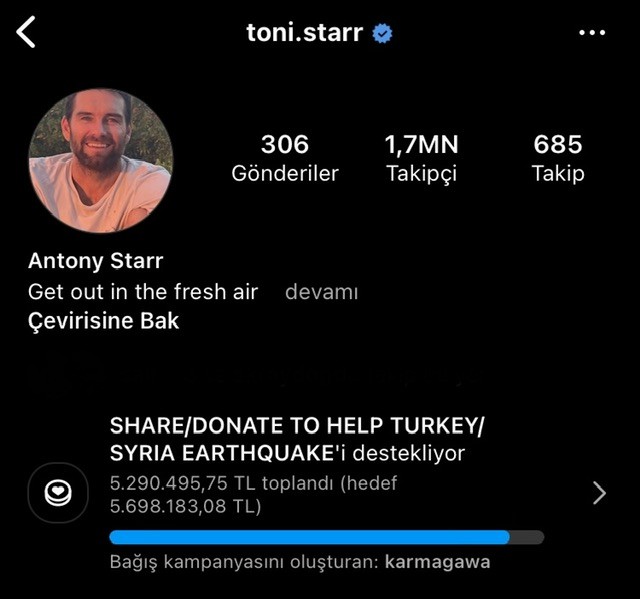Open the 685 Takip following list
The width and height of the screenshot is (640, 599).
coord(558,158)
